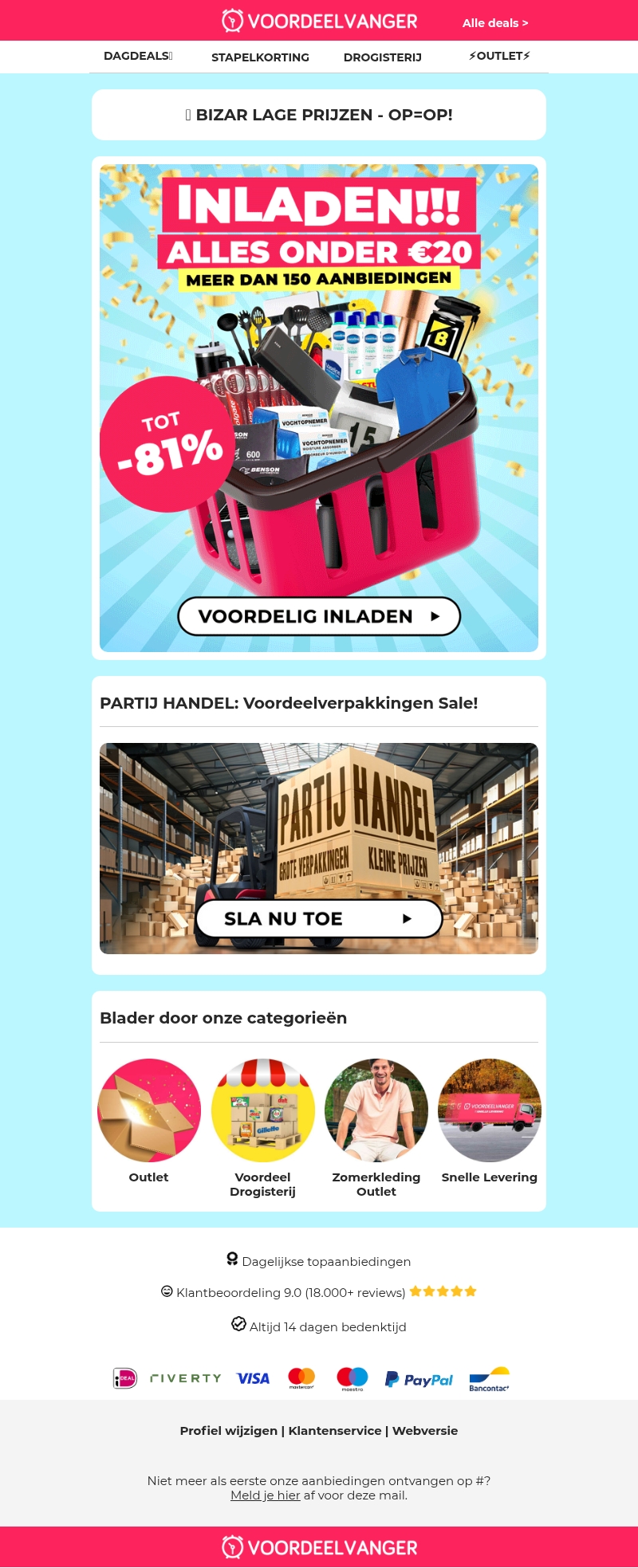Open the Alle deals link
638x1568 pixels.
coord(494,23)
